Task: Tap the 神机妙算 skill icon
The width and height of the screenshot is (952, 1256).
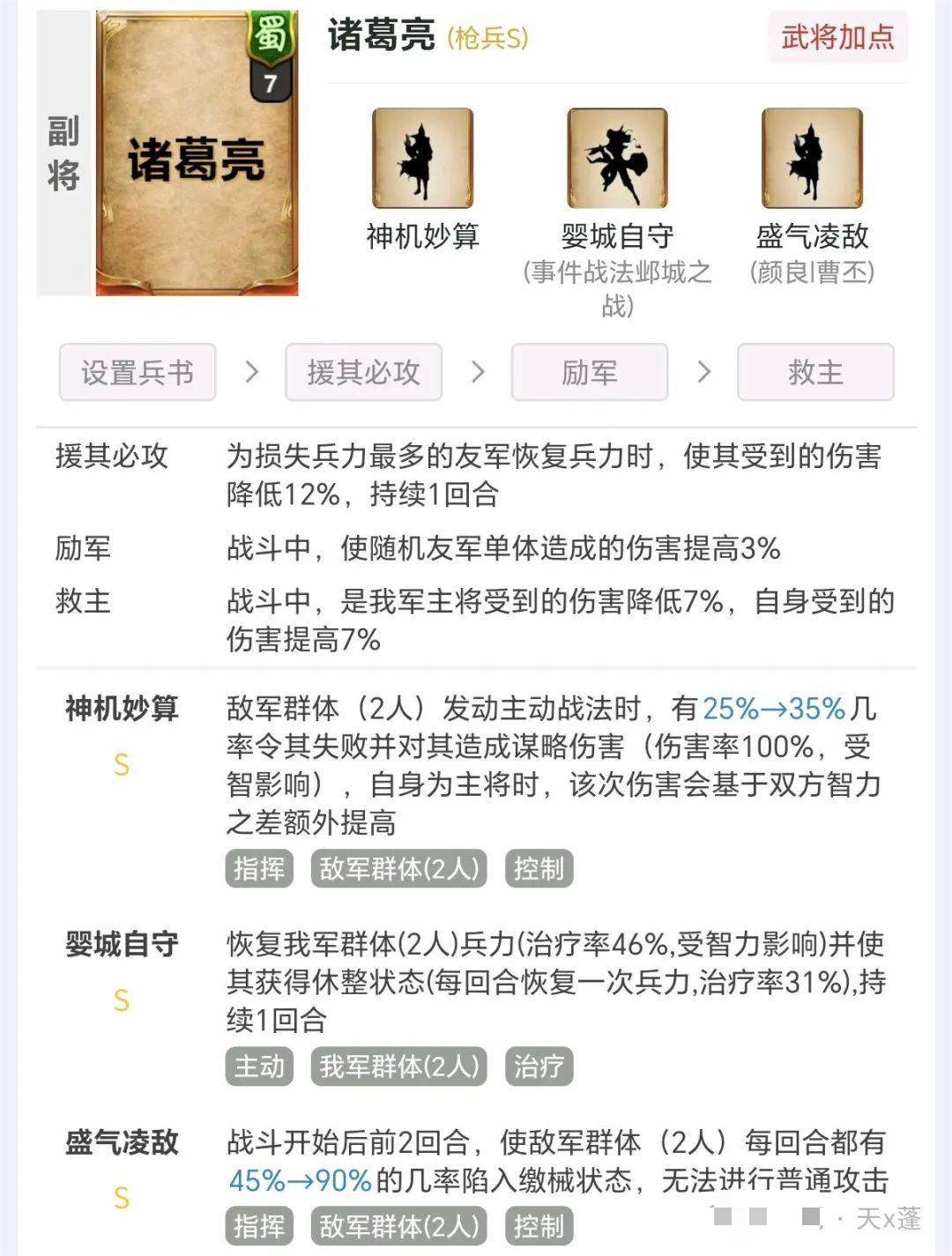Action: pyautogui.click(x=422, y=159)
